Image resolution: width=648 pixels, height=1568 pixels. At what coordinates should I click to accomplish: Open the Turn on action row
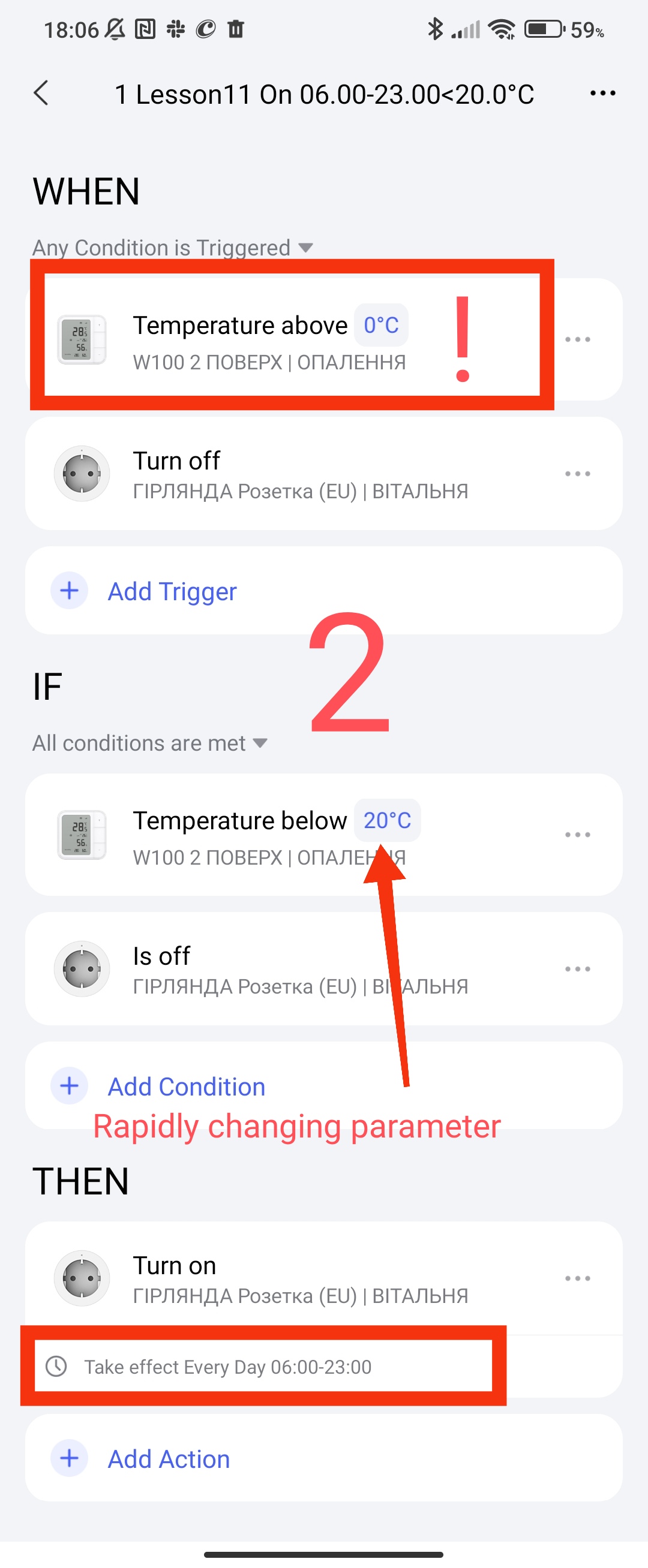tap(299, 1278)
